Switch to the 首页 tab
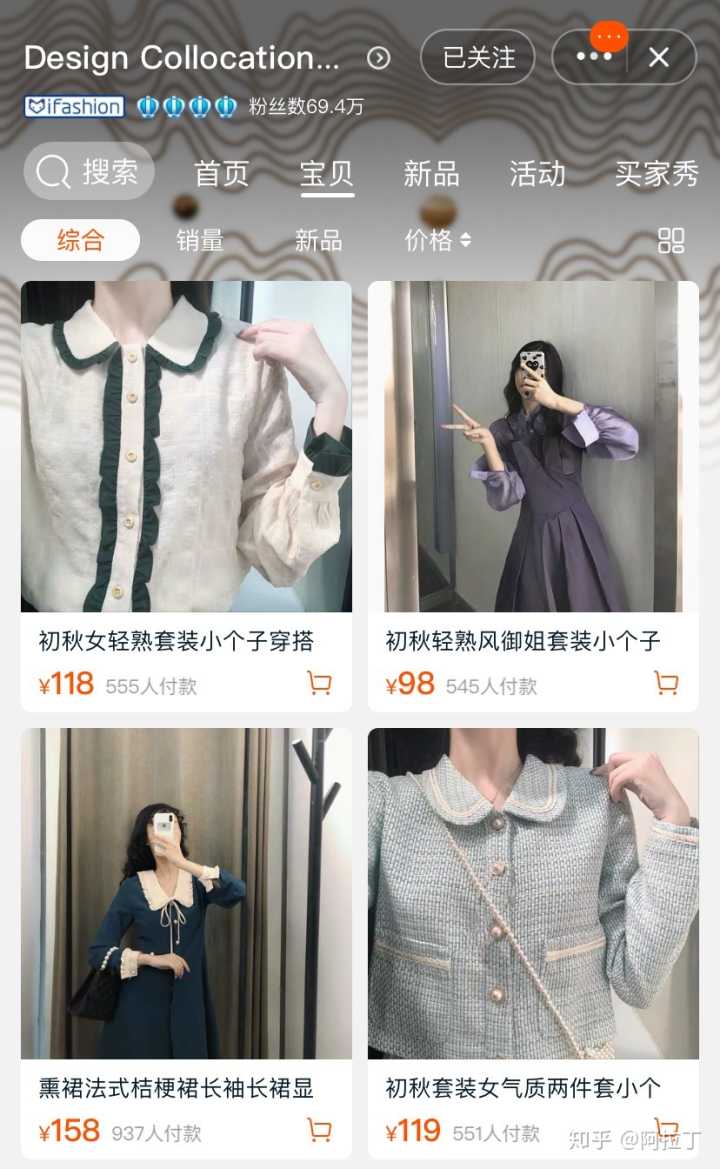Image resolution: width=720 pixels, height=1169 pixels. [221, 174]
